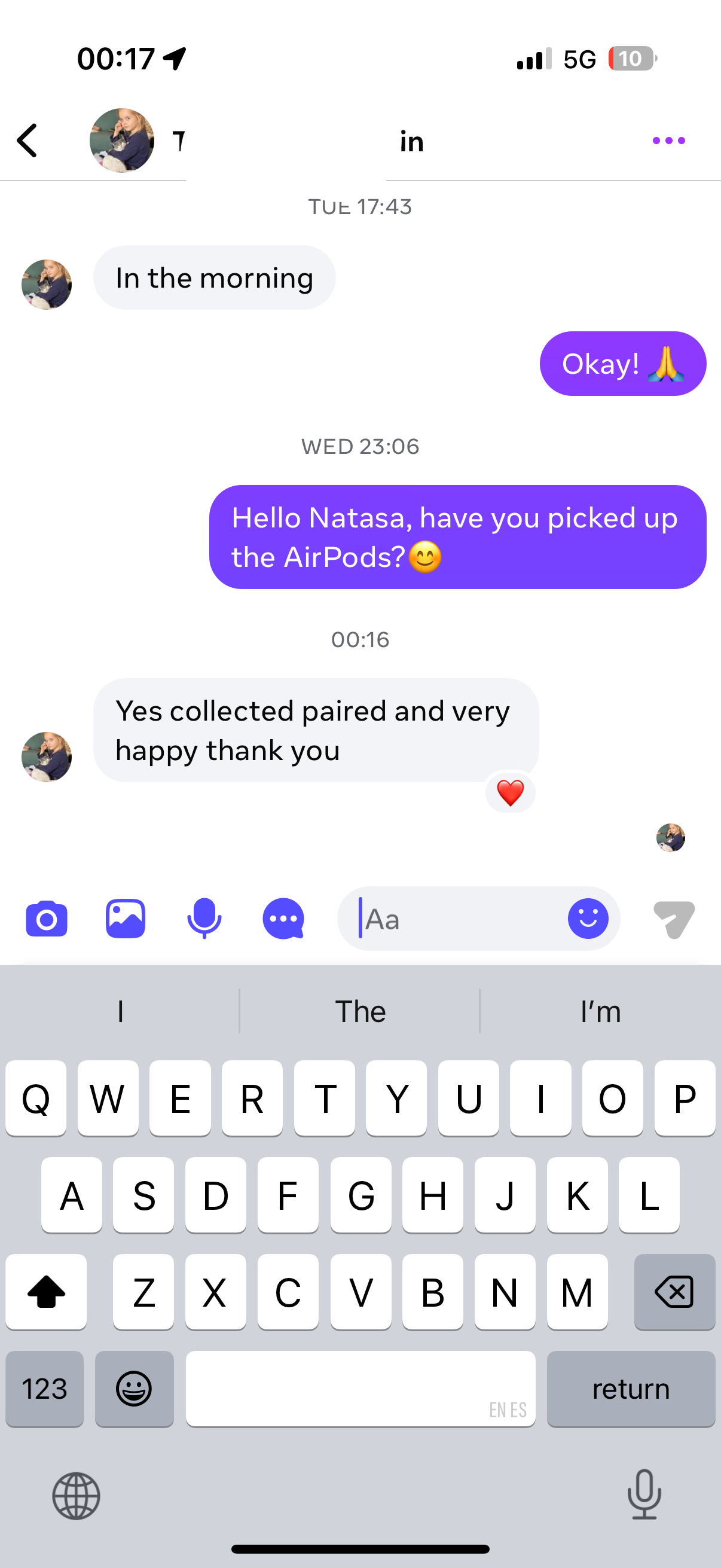721x1568 pixels.
Task: Tap the send arrow icon
Action: [674, 919]
